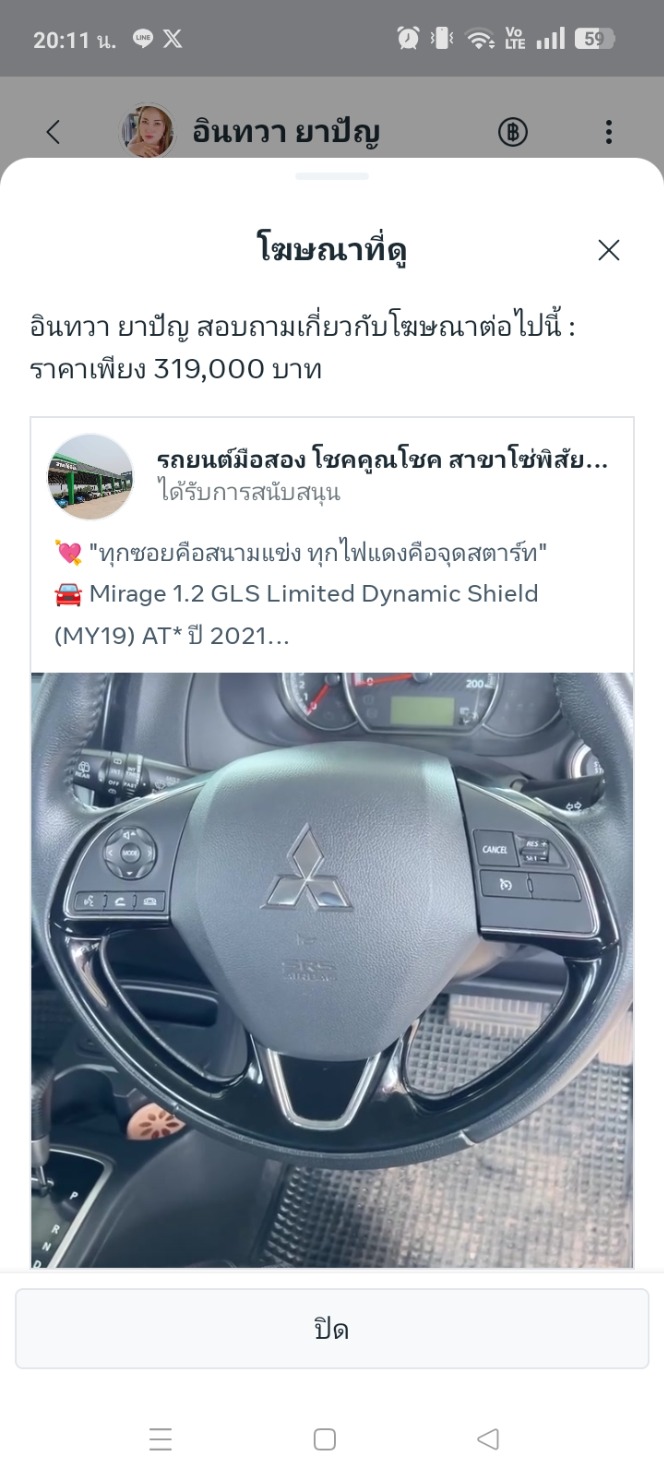The height and width of the screenshot is (1480, 664).
Task: Go to the home screen
Action: click(324, 1439)
